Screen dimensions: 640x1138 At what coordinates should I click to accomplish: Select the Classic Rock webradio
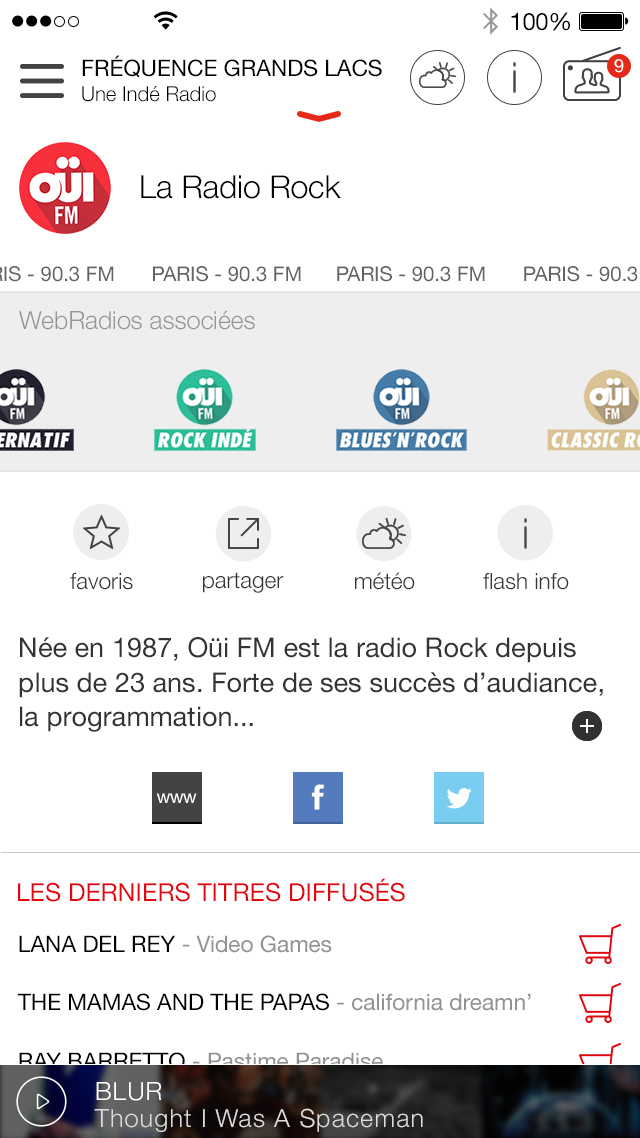tap(600, 410)
